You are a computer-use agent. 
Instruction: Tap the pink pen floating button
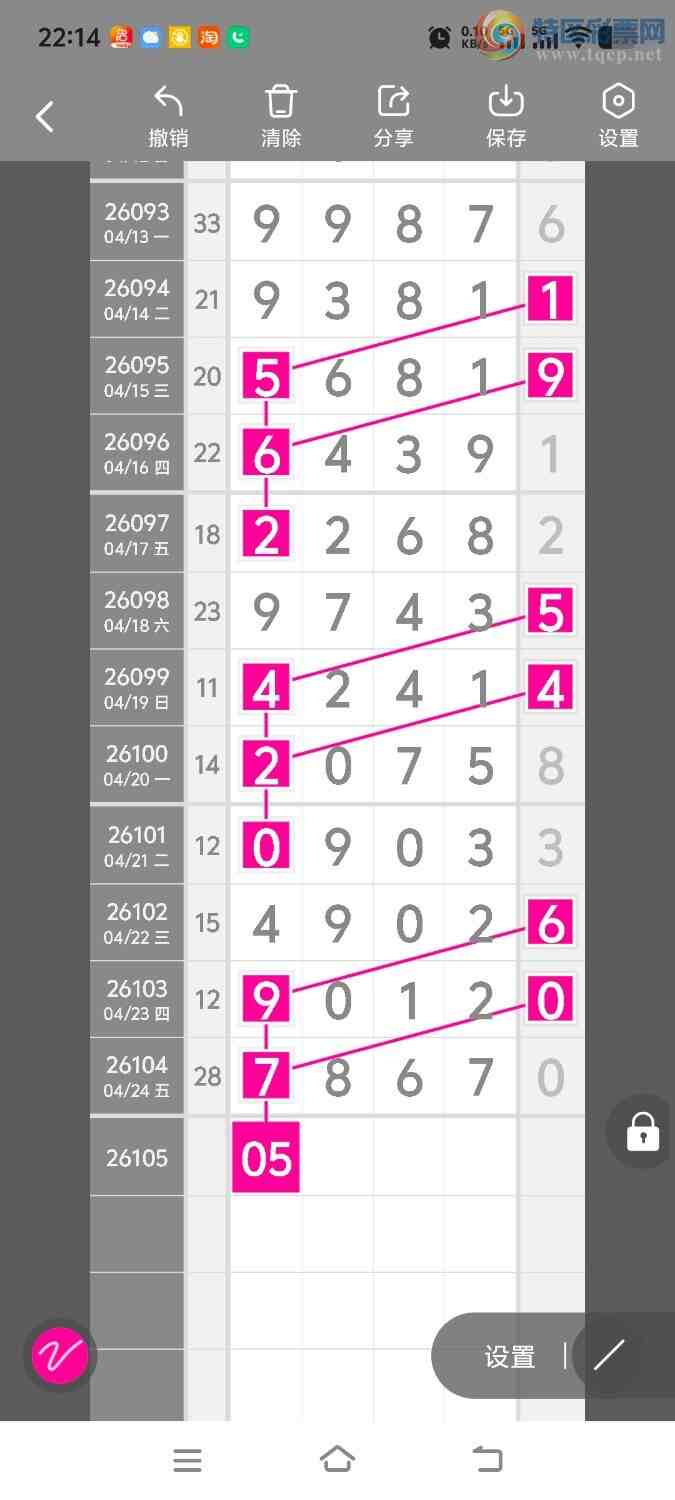click(x=60, y=1356)
